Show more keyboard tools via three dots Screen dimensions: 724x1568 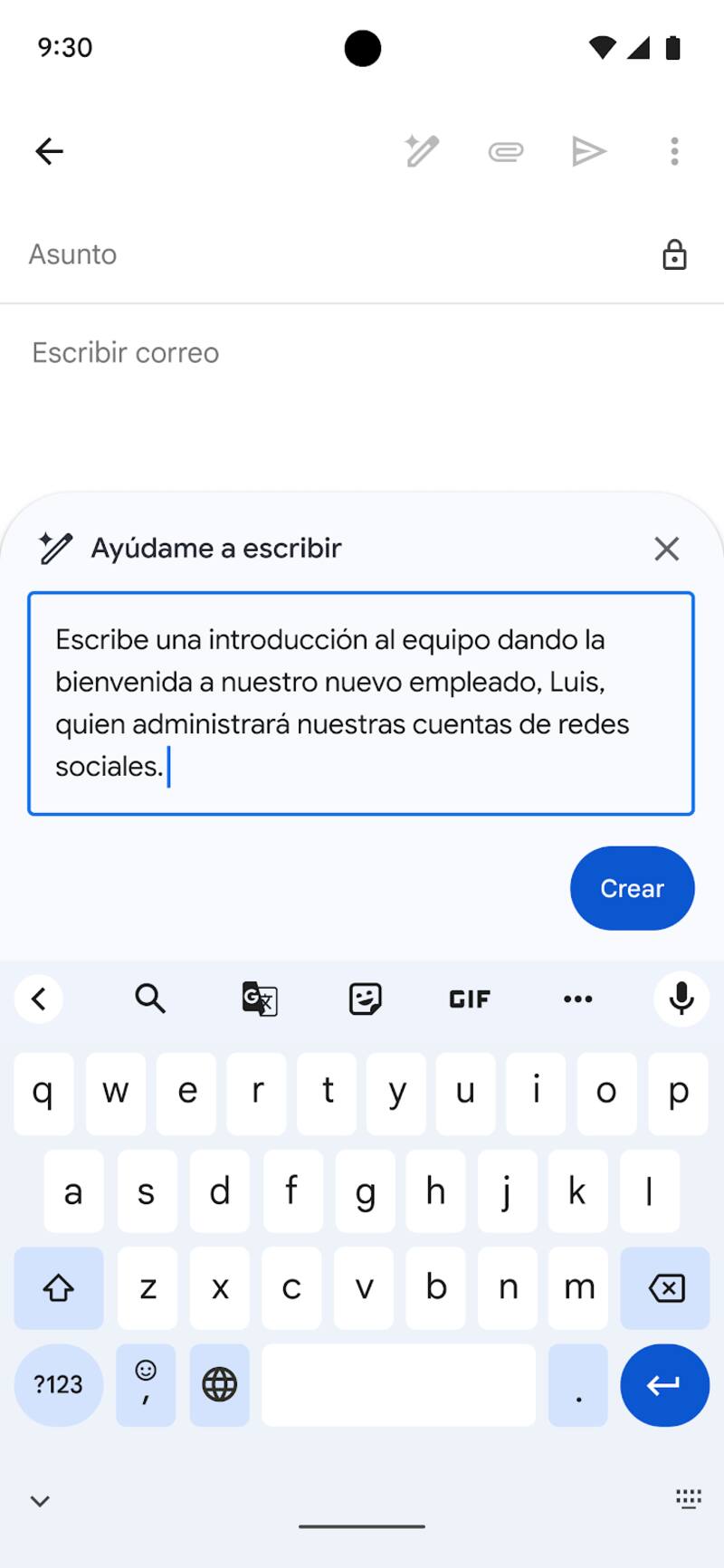[x=577, y=999]
